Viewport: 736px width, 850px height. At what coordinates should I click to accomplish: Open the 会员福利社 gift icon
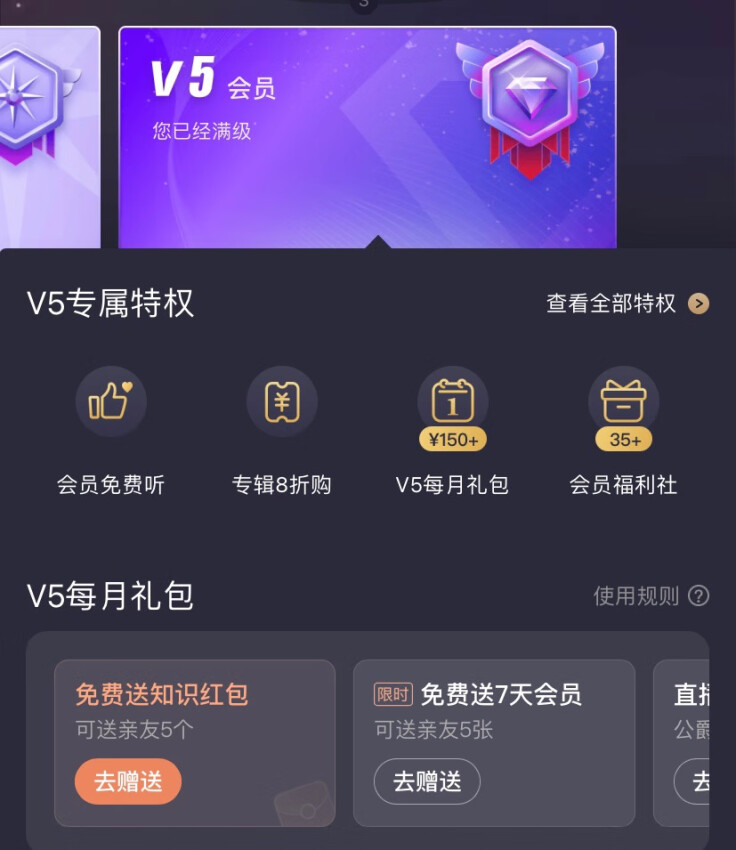point(623,398)
